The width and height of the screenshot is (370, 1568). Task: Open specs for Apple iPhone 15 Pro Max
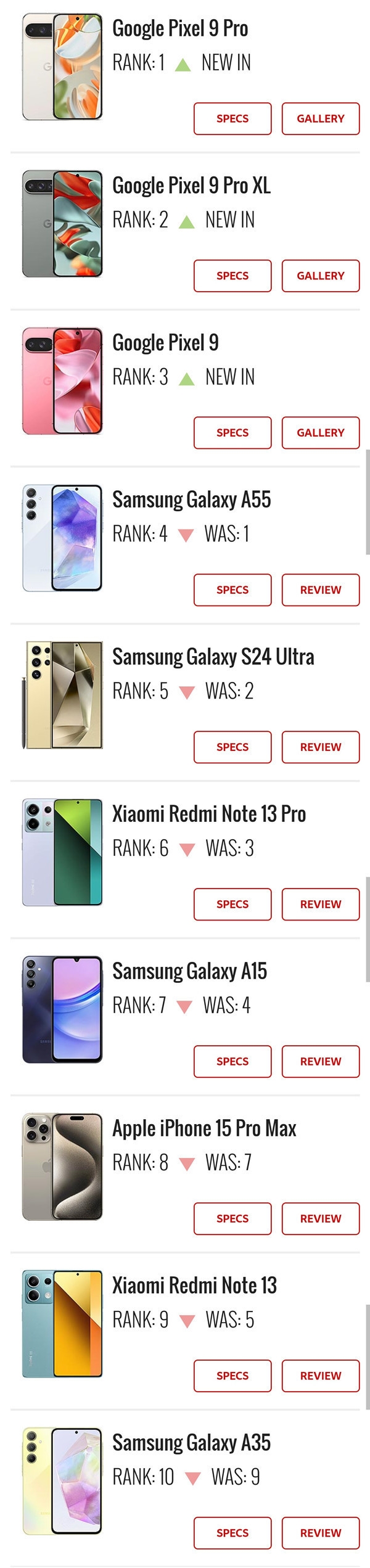[x=232, y=1219]
